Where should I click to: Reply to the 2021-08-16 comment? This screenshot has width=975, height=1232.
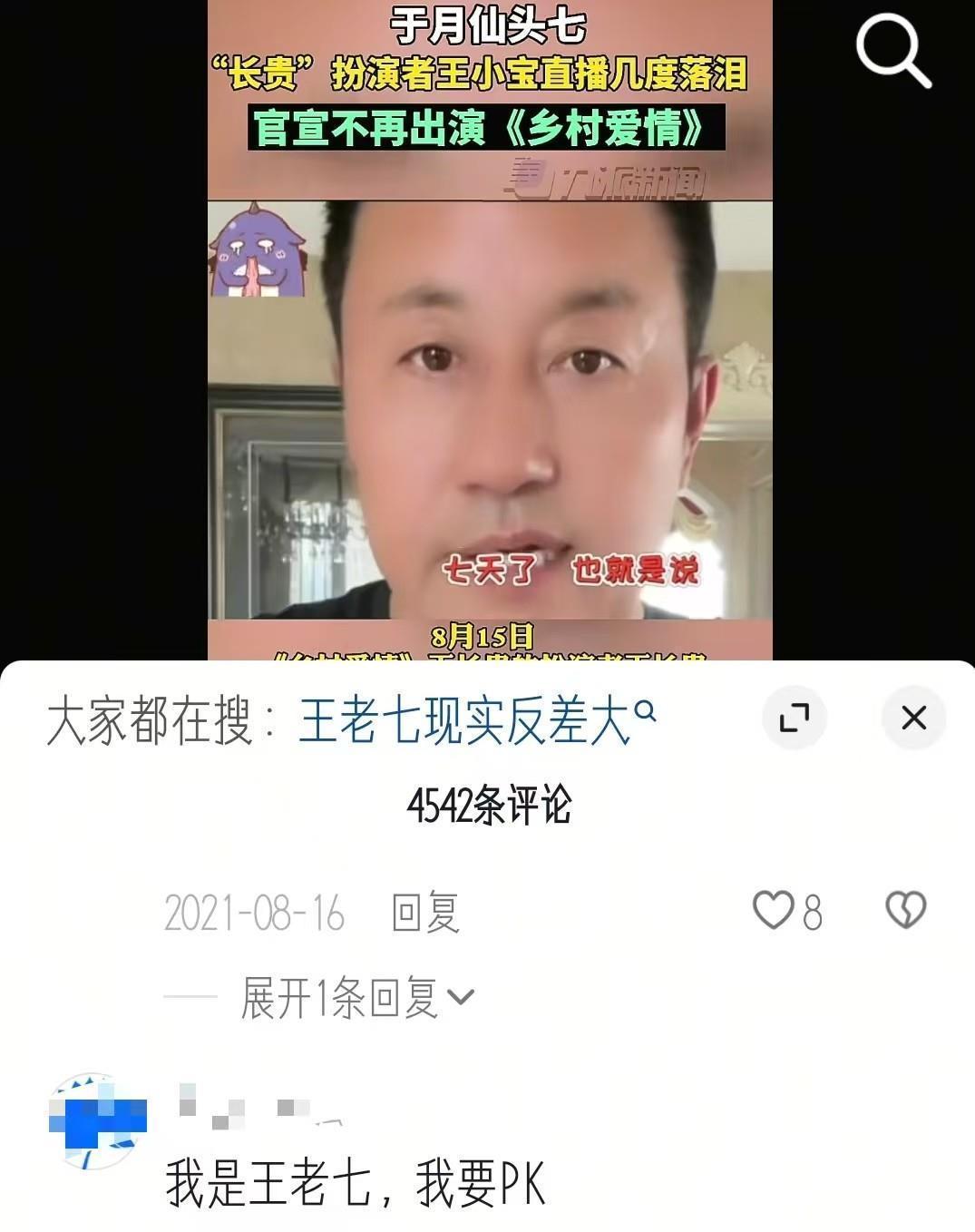[424, 912]
